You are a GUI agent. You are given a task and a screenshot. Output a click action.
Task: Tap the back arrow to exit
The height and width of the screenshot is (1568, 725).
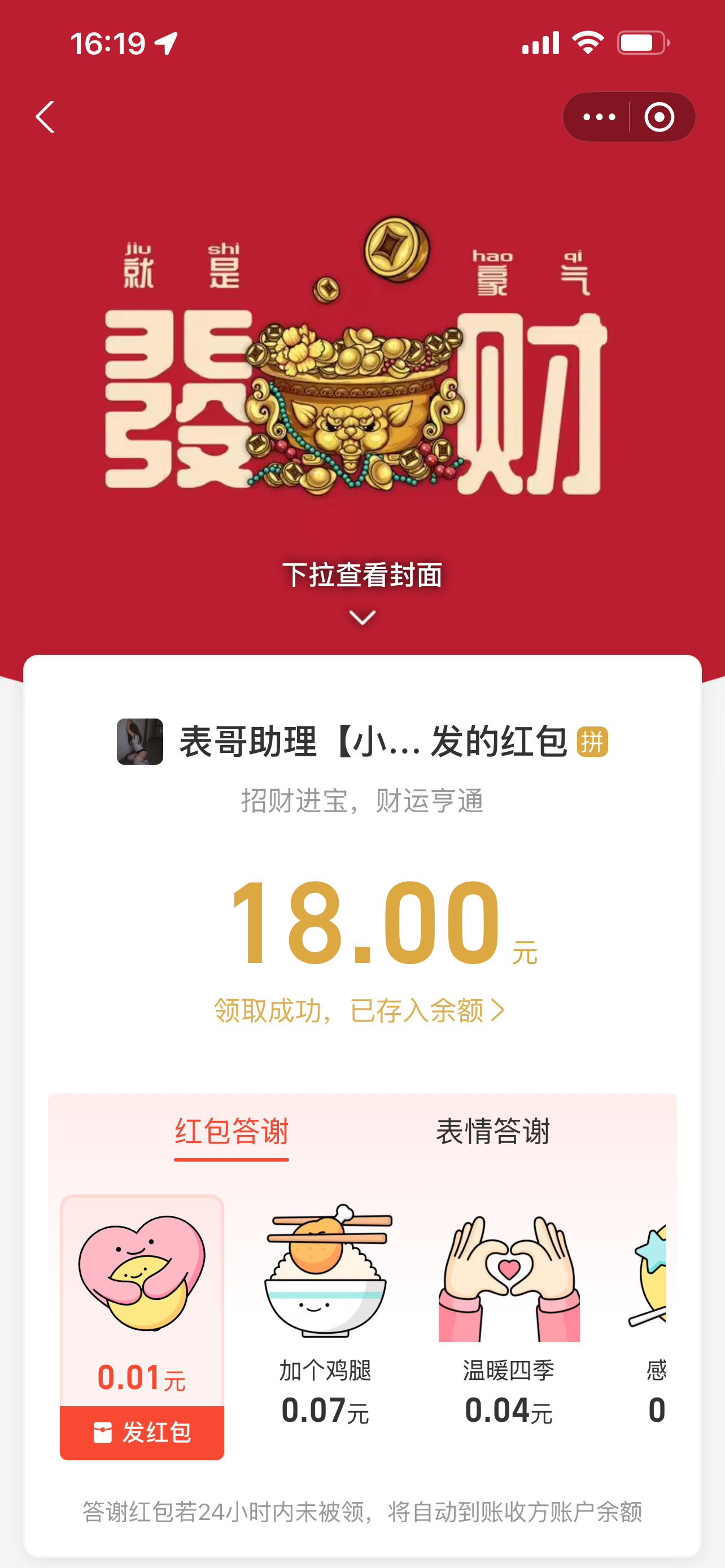pos(45,117)
